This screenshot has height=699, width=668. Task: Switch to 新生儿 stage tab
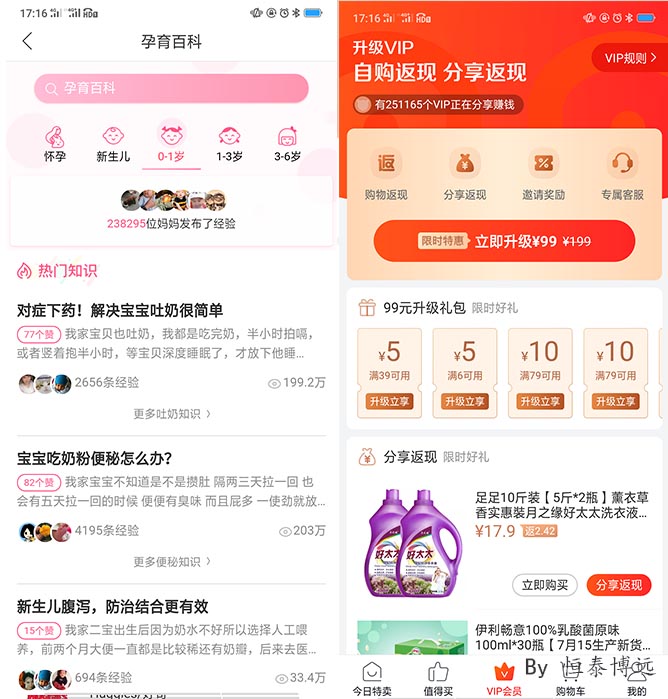coord(113,144)
